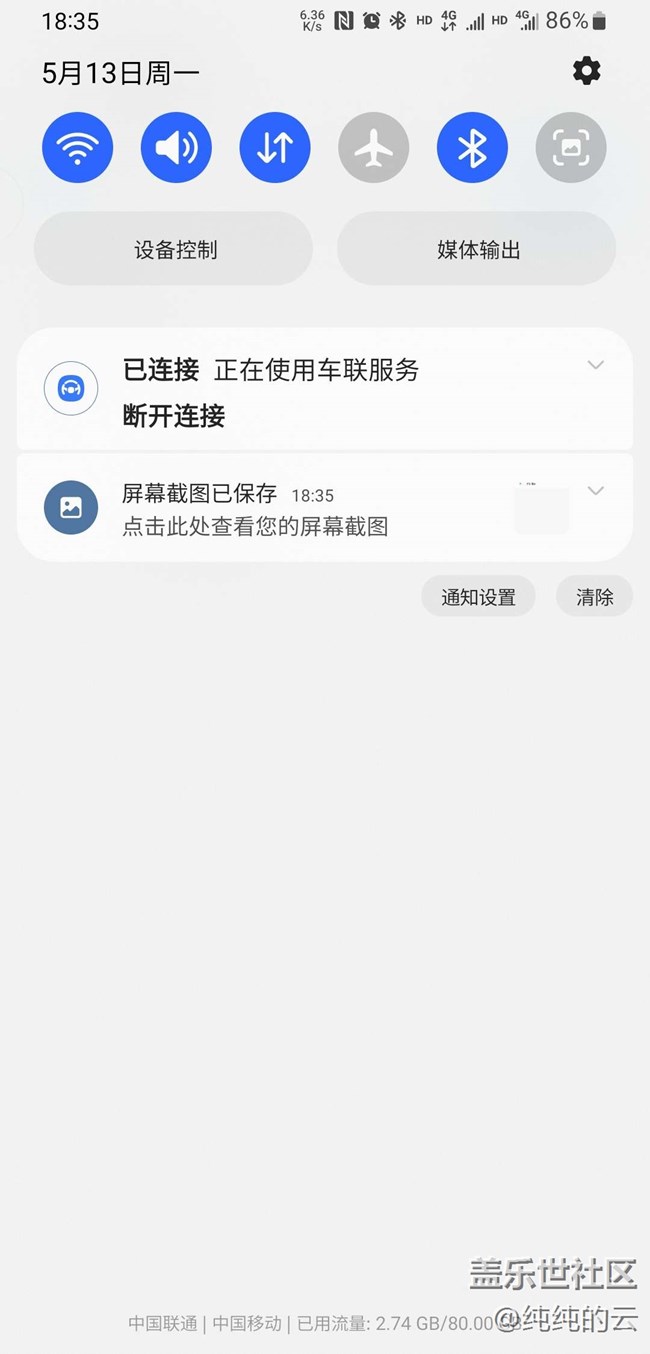Image resolution: width=650 pixels, height=1354 pixels.
Task: Expand the screenshot saved notification
Action: [x=596, y=491]
